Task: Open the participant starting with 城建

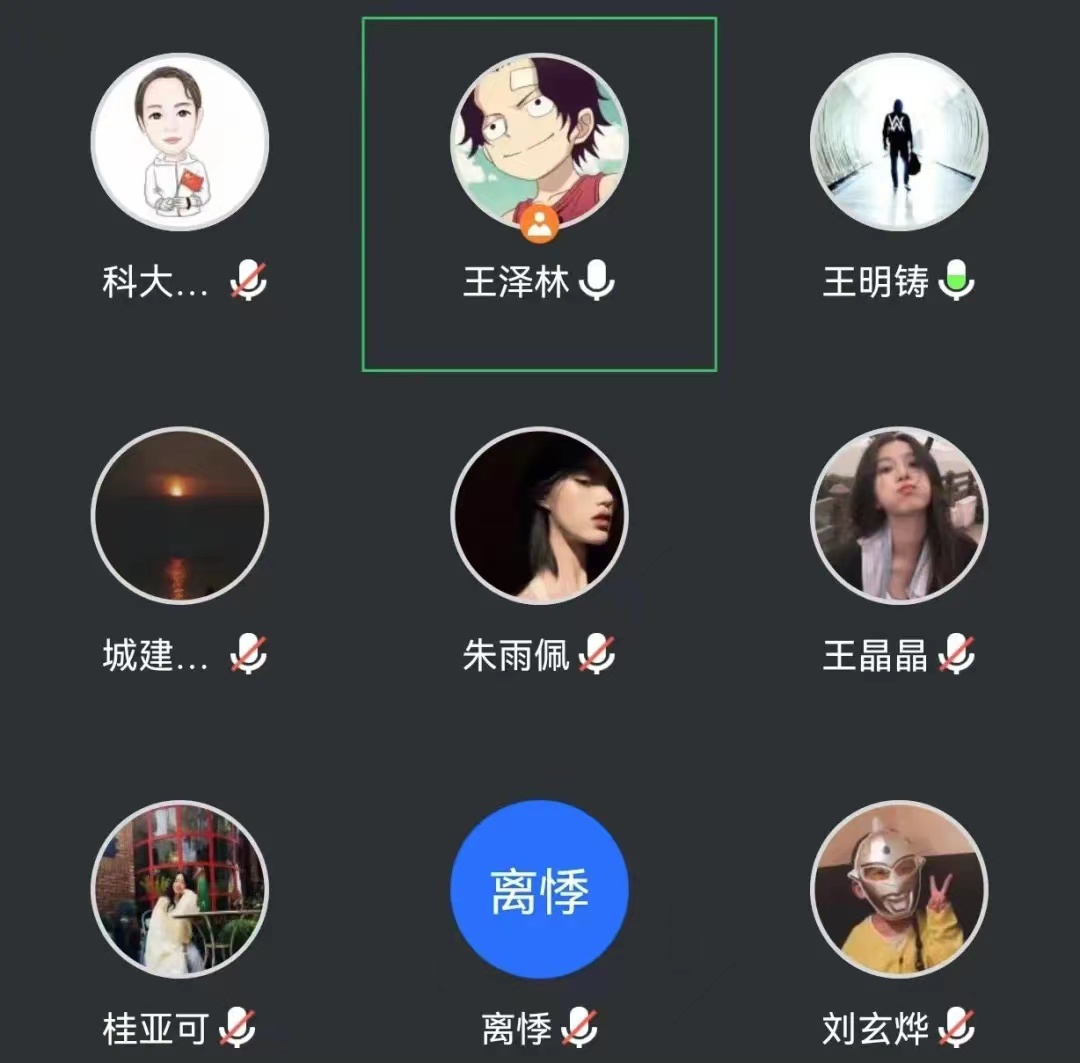Action: coord(180,515)
